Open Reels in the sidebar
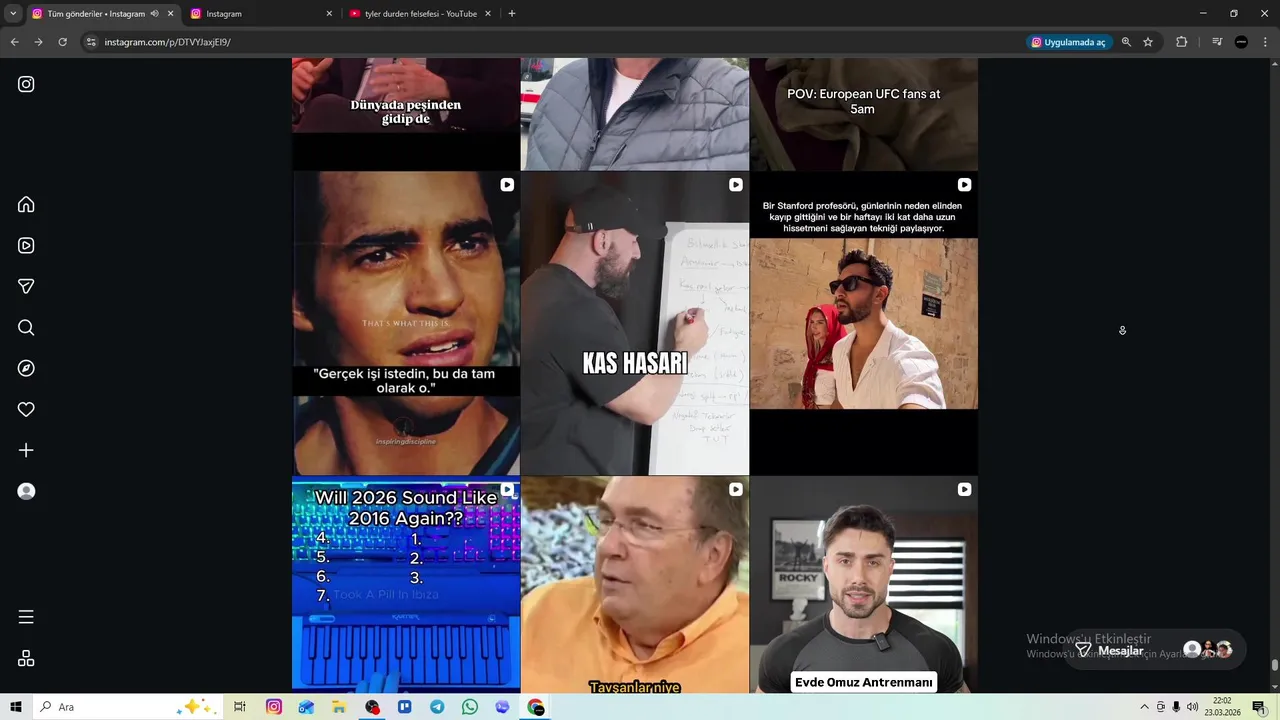Screen dimensions: 1280x720 point(26,246)
